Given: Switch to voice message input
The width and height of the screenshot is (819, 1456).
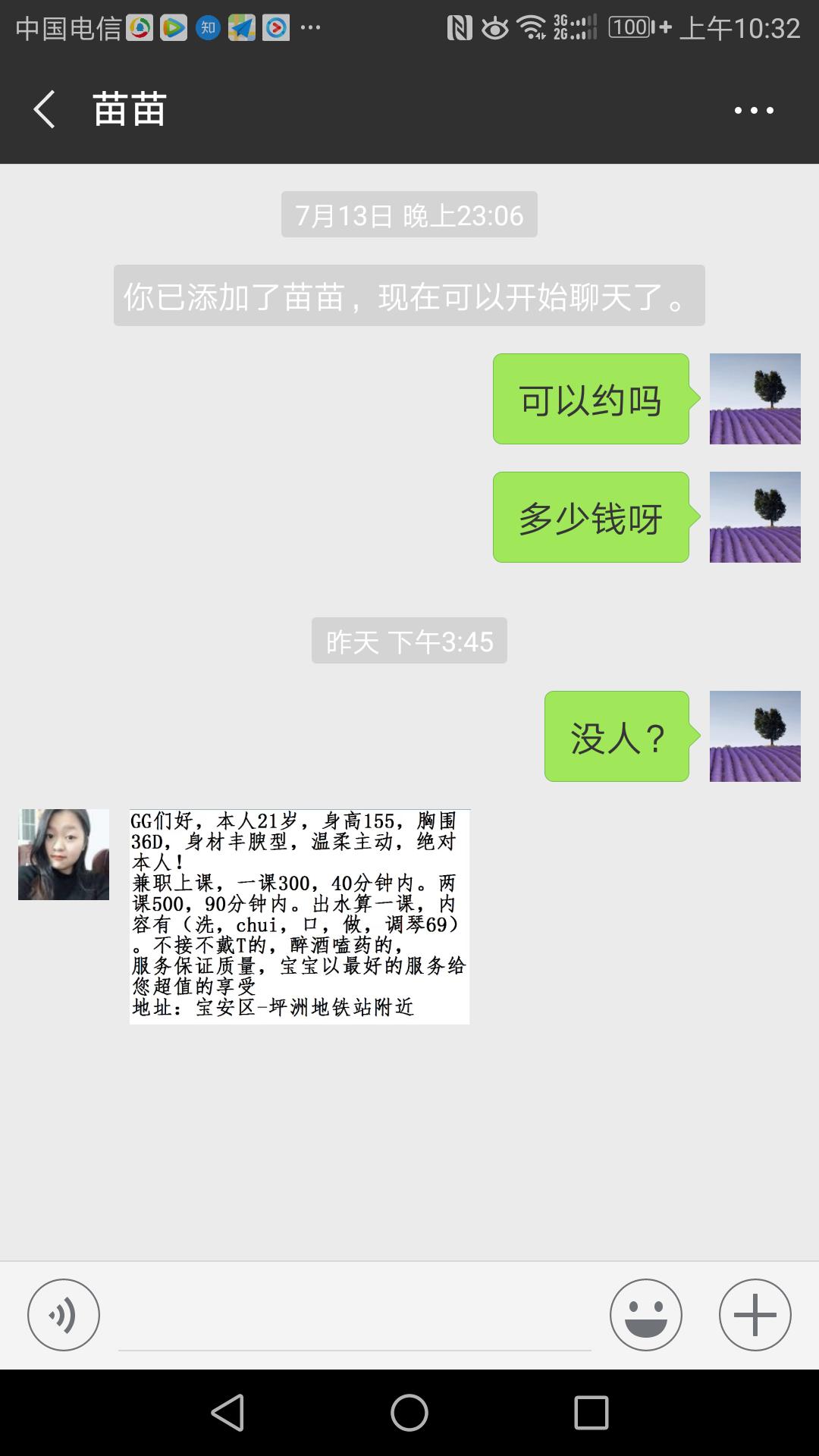Looking at the screenshot, I should click(64, 1315).
